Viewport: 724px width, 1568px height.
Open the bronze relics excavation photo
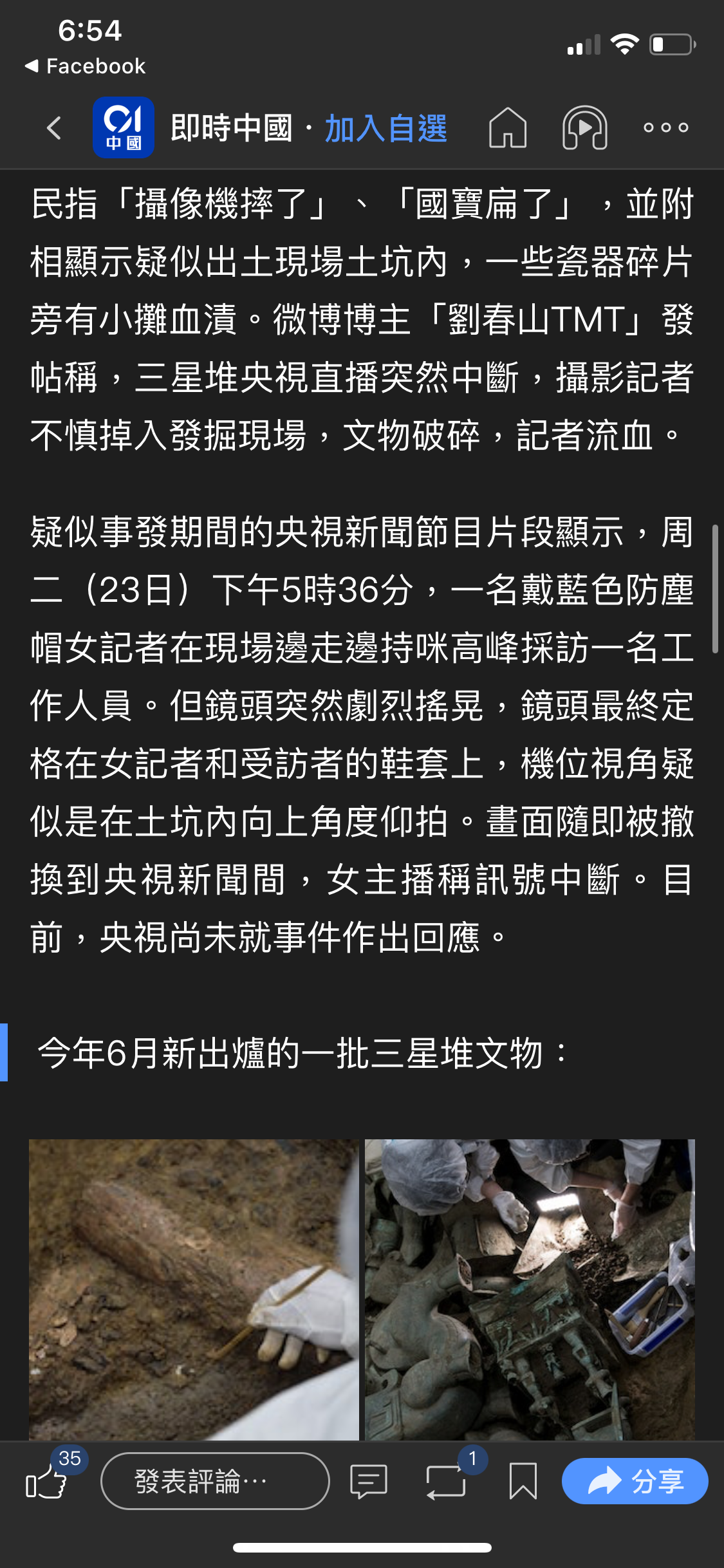tap(530, 1289)
